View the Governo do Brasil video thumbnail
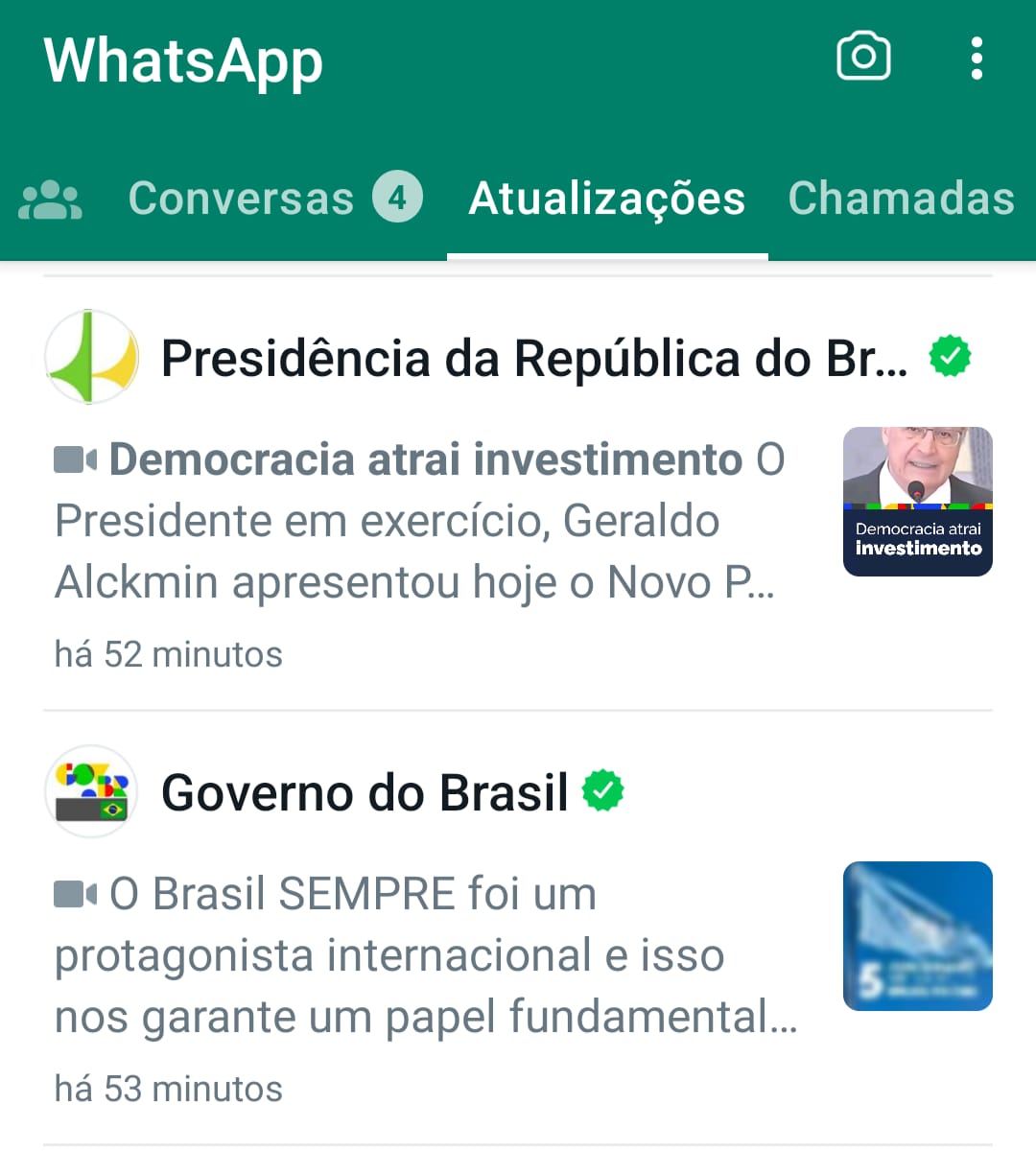The image size is (1036, 1151). tap(917, 936)
